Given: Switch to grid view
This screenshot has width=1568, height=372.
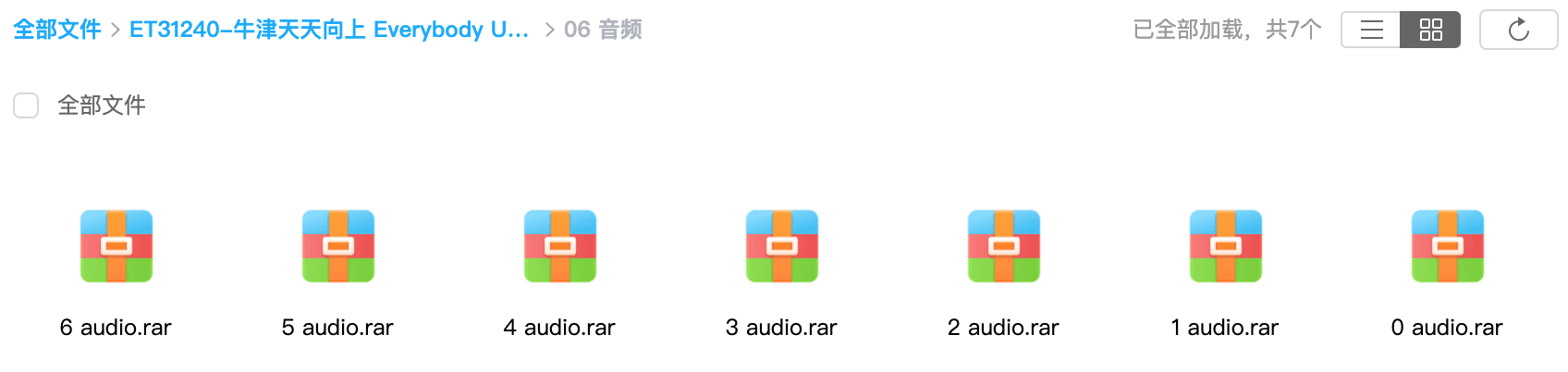Looking at the screenshot, I should (1430, 30).
